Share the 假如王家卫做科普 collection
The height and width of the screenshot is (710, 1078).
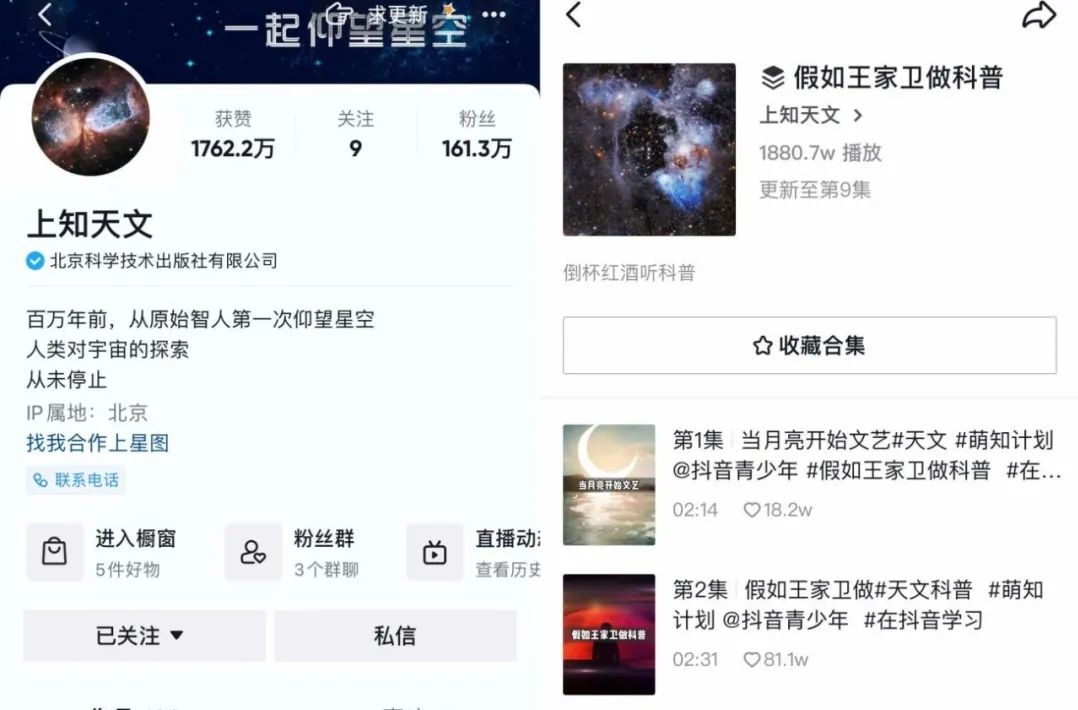[1039, 15]
